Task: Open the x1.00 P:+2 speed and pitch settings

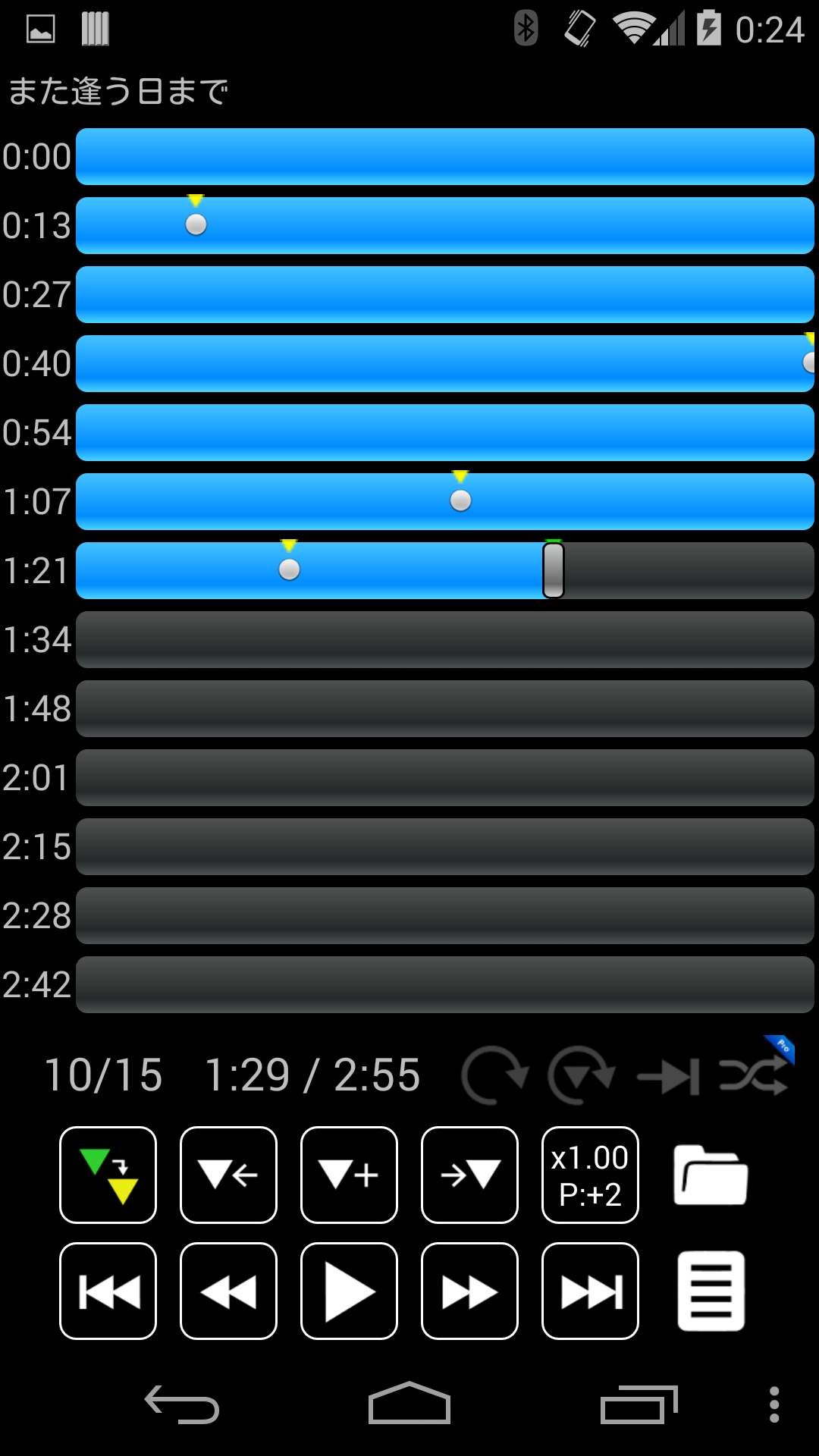Action: click(590, 1175)
